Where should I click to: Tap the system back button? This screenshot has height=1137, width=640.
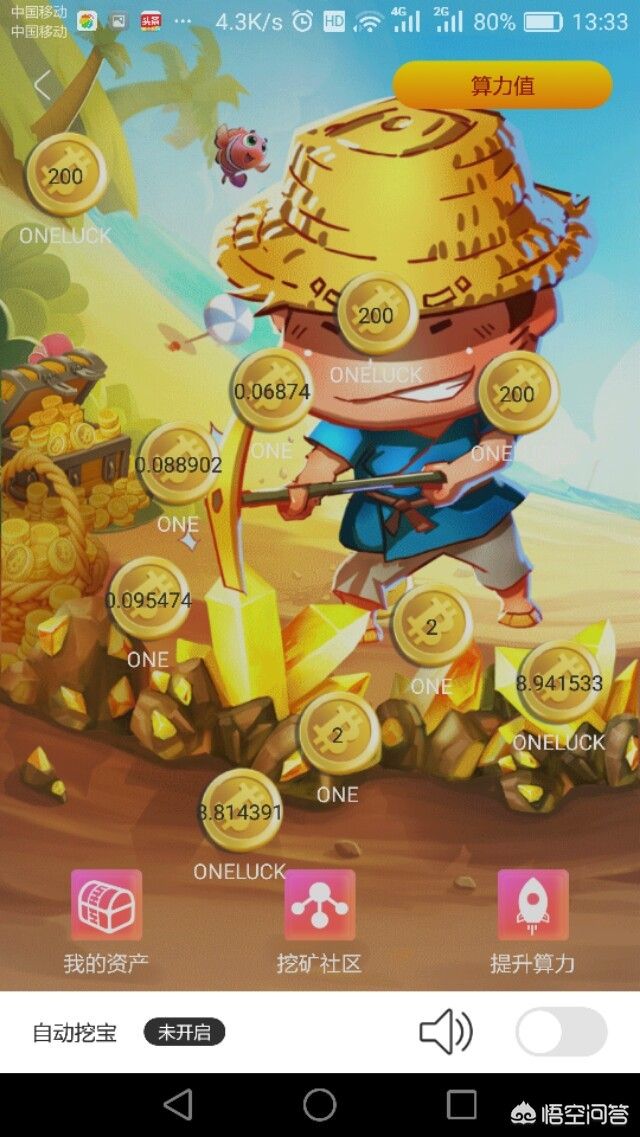pos(178,1104)
